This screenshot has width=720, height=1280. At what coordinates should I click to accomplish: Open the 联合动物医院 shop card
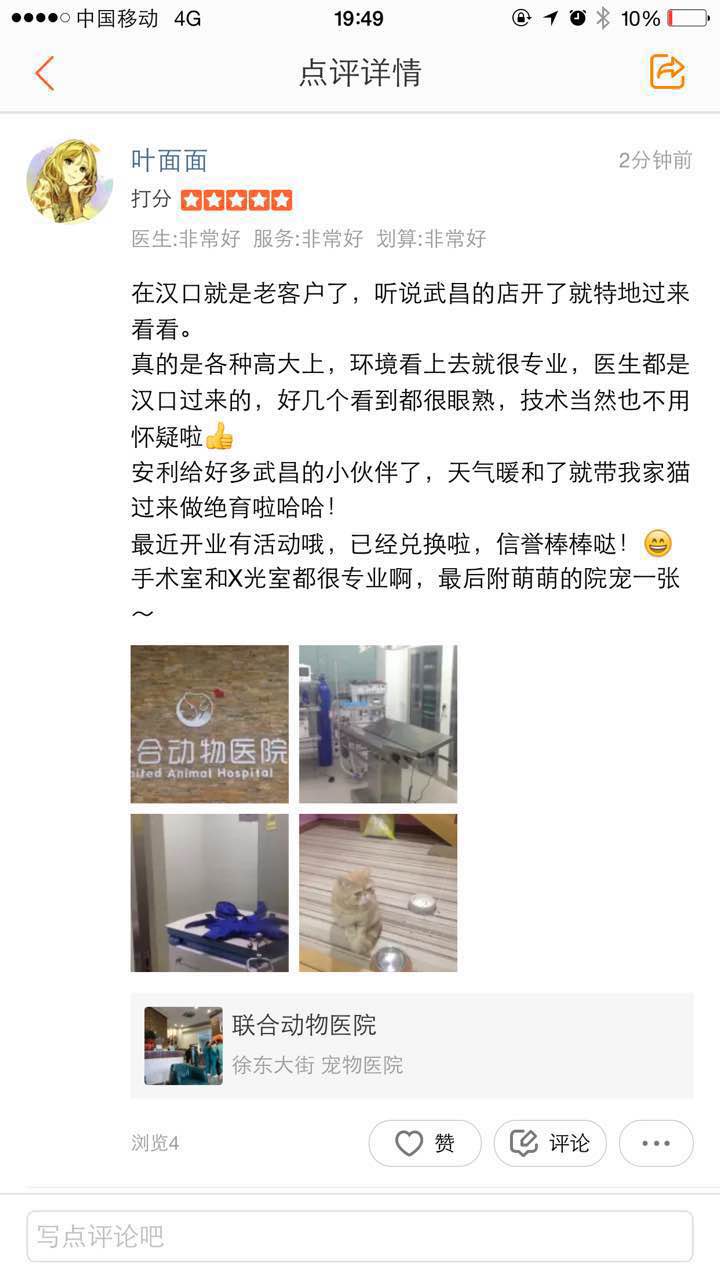[412, 1046]
